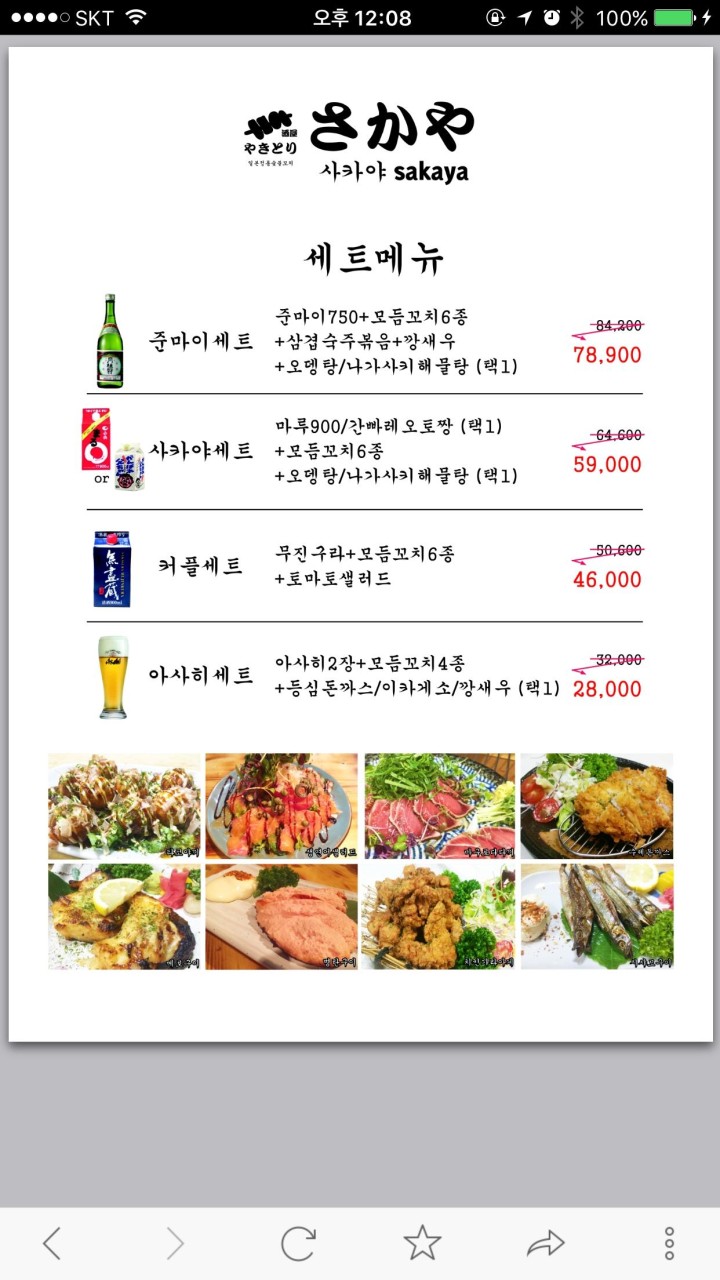
Task: Bookmark this page with the star
Action: (422, 1242)
